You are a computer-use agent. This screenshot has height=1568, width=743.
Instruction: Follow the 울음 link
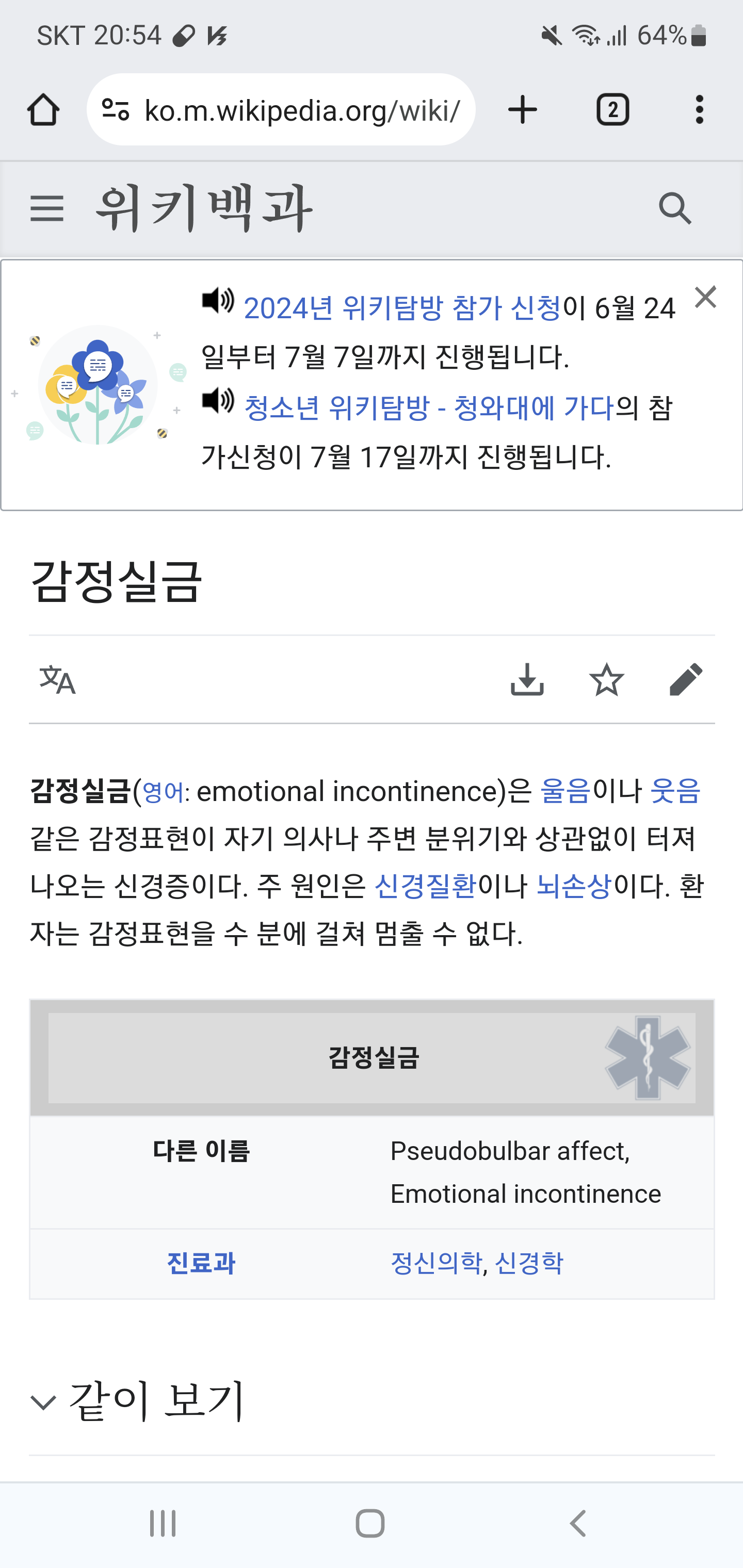tap(565, 791)
